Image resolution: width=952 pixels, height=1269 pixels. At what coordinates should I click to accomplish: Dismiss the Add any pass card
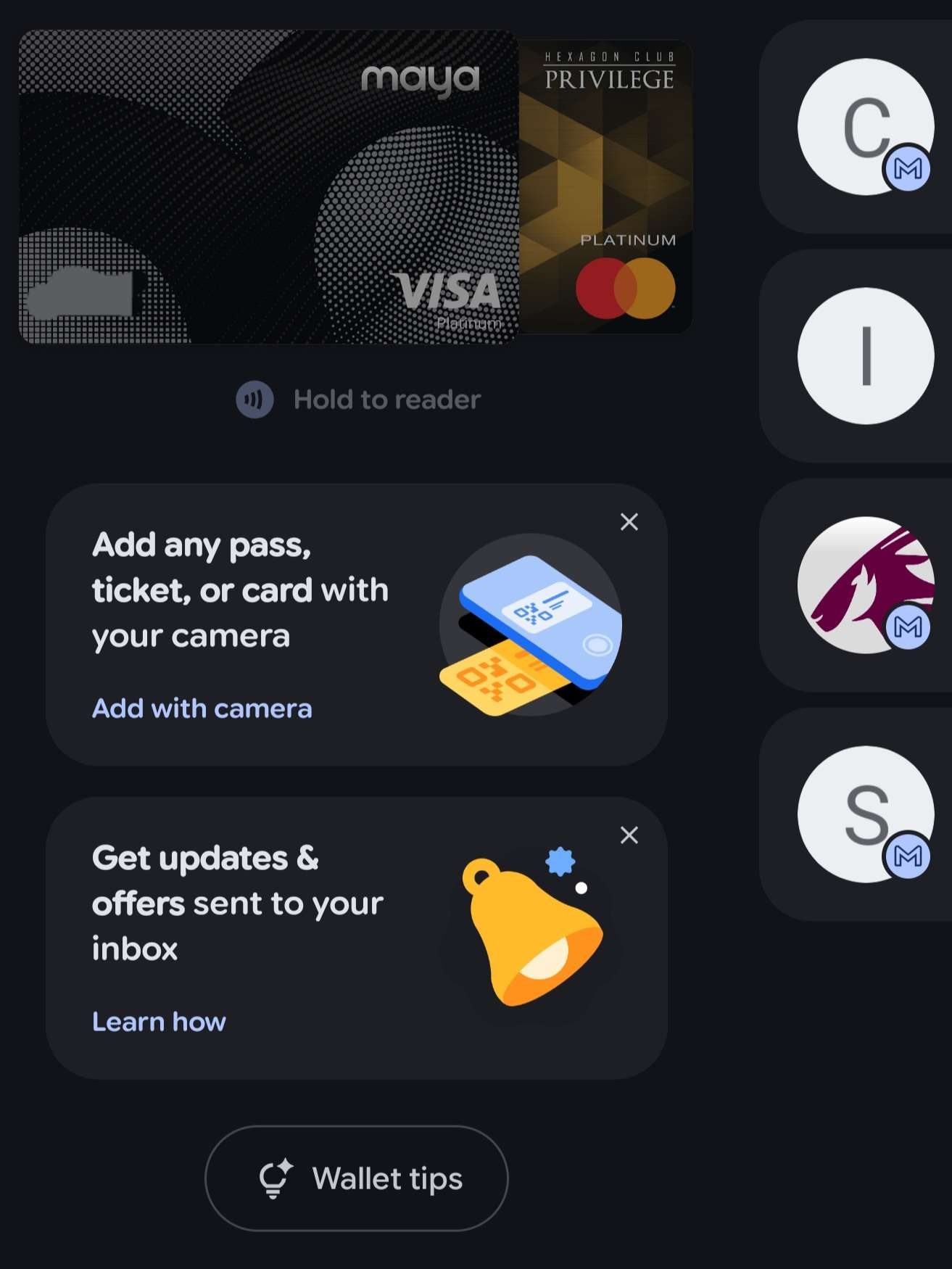(629, 522)
